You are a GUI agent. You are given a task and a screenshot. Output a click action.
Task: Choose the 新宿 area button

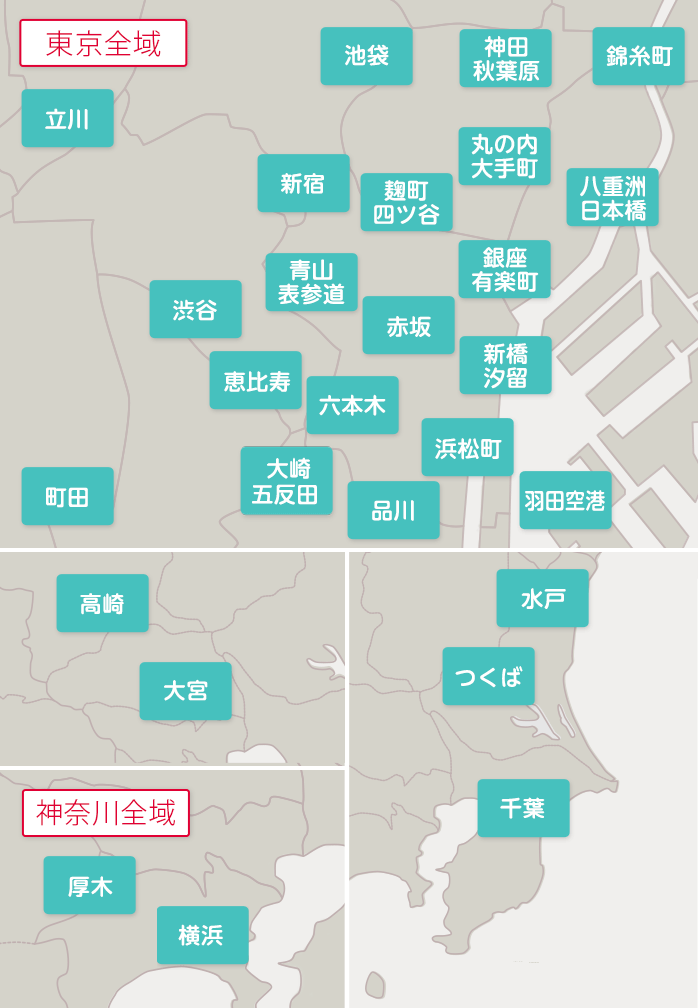(303, 183)
